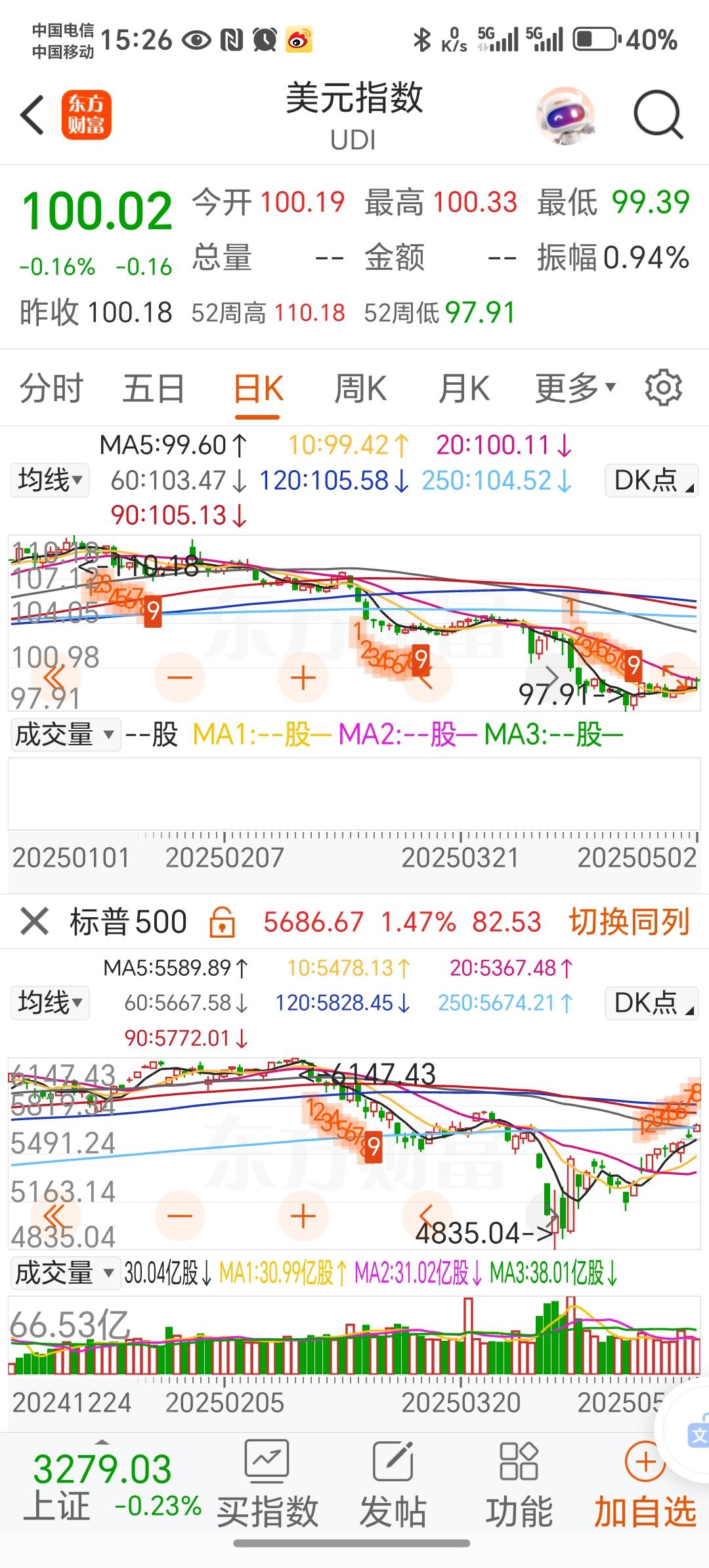Switch to the 分时 chart tab

click(51, 388)
